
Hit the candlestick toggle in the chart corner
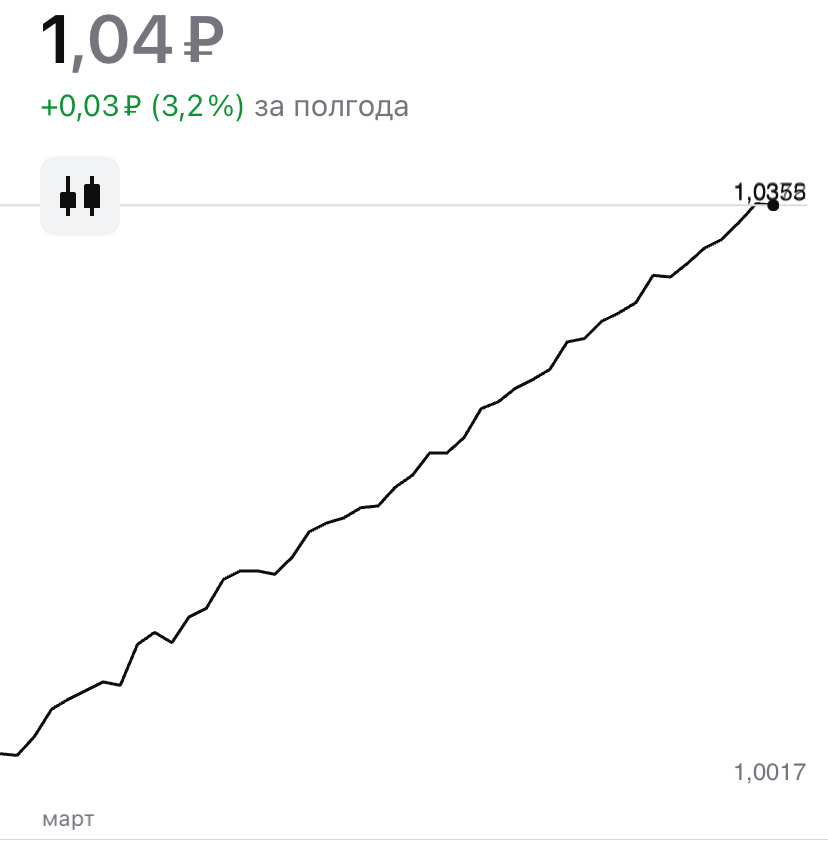(79, 196)
